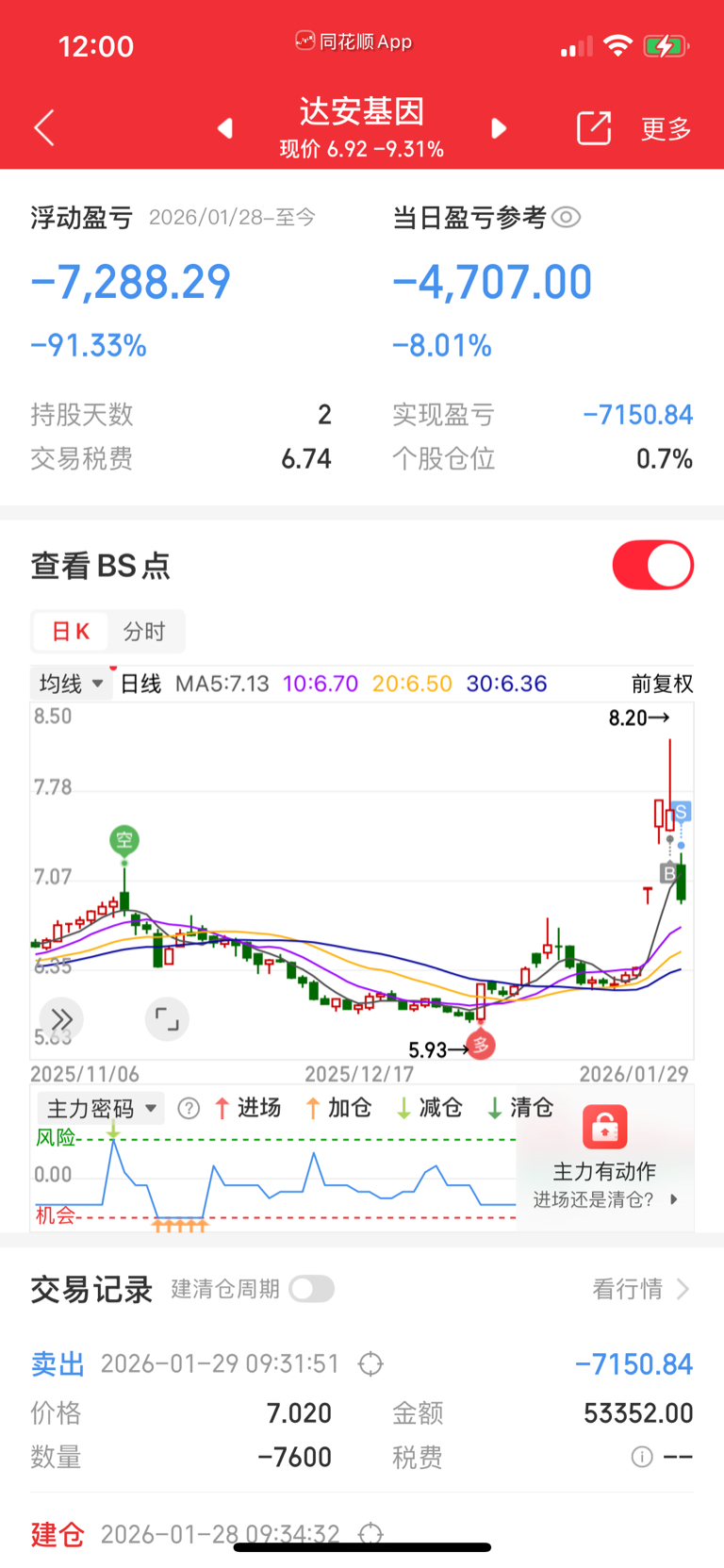Switch to the next stock arrow
Viewport: 724px width, 1568px height.
[499, 128]
